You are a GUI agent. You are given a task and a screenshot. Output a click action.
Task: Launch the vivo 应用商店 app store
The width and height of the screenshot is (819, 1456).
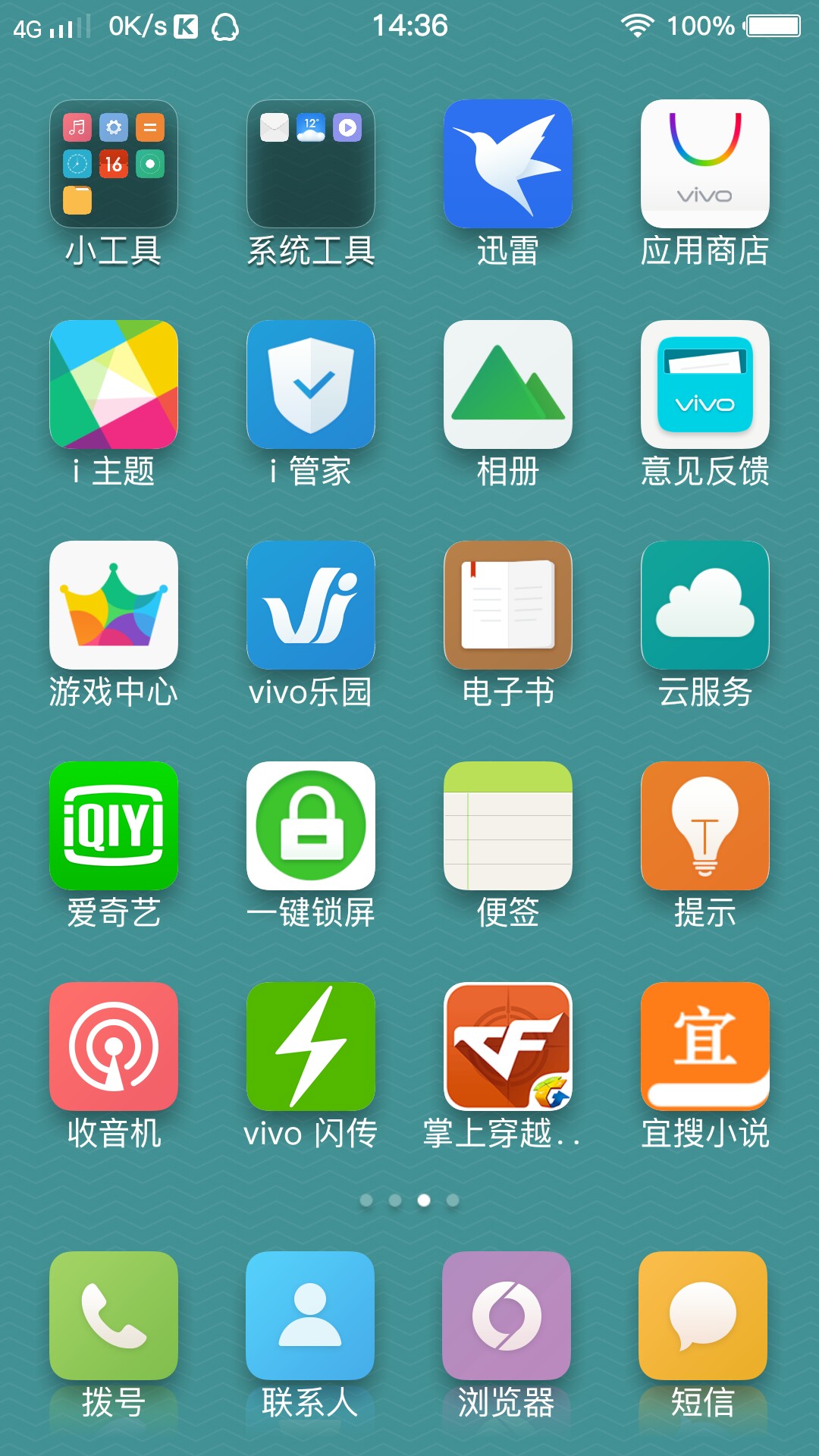coord(704,165)
